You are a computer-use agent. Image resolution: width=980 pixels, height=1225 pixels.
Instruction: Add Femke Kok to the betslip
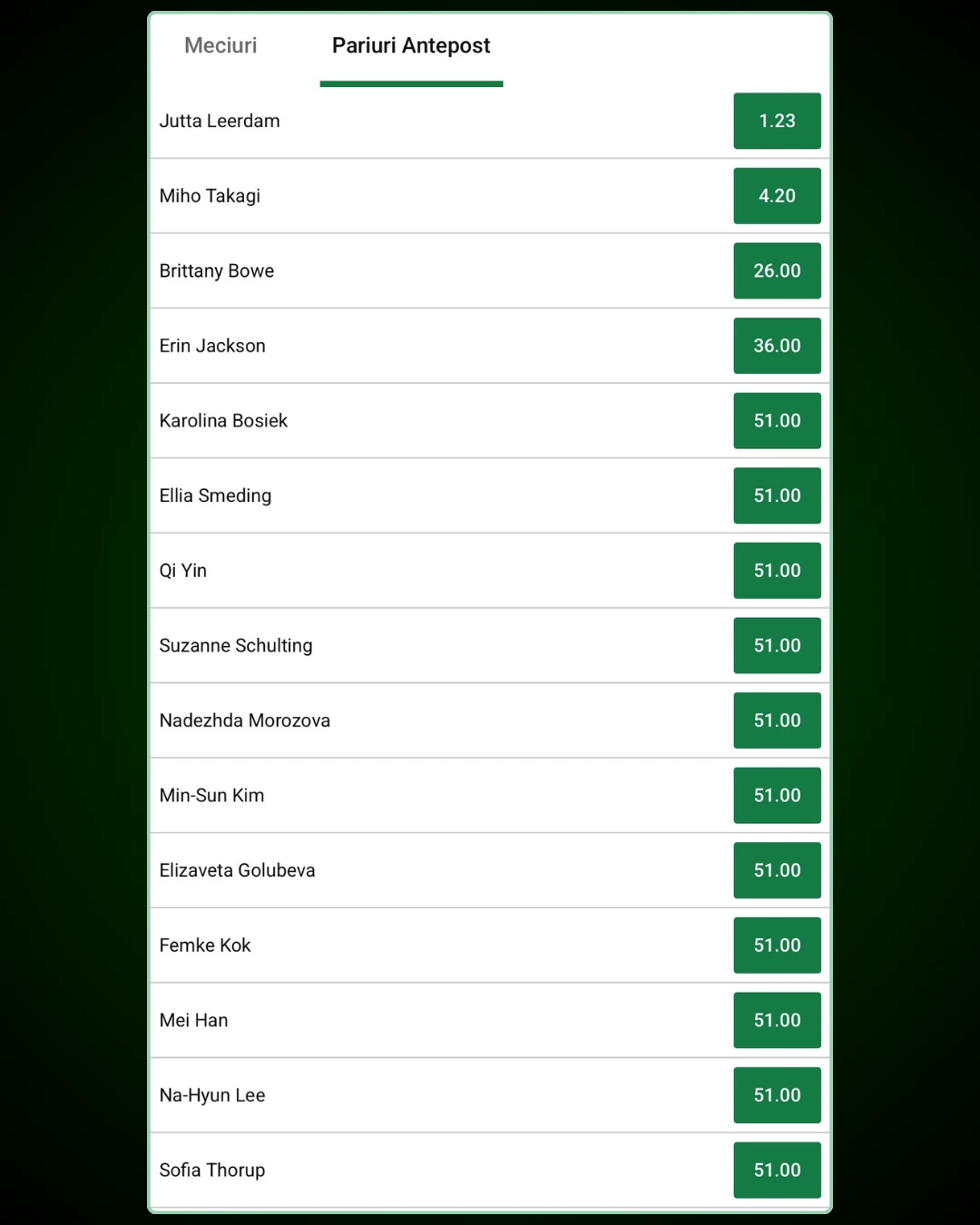777,946
